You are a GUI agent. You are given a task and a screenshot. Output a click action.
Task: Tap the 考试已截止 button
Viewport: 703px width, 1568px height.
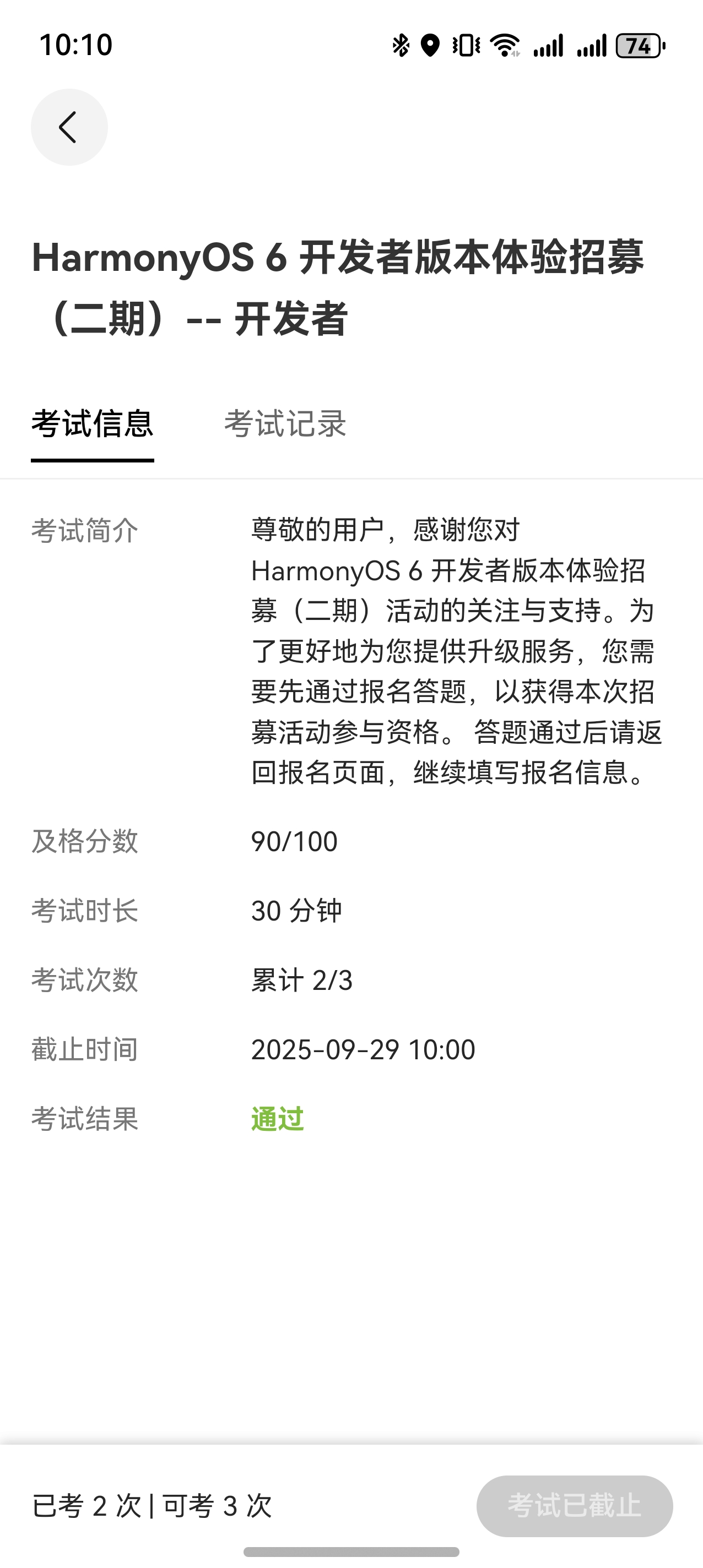[575, 1505]
